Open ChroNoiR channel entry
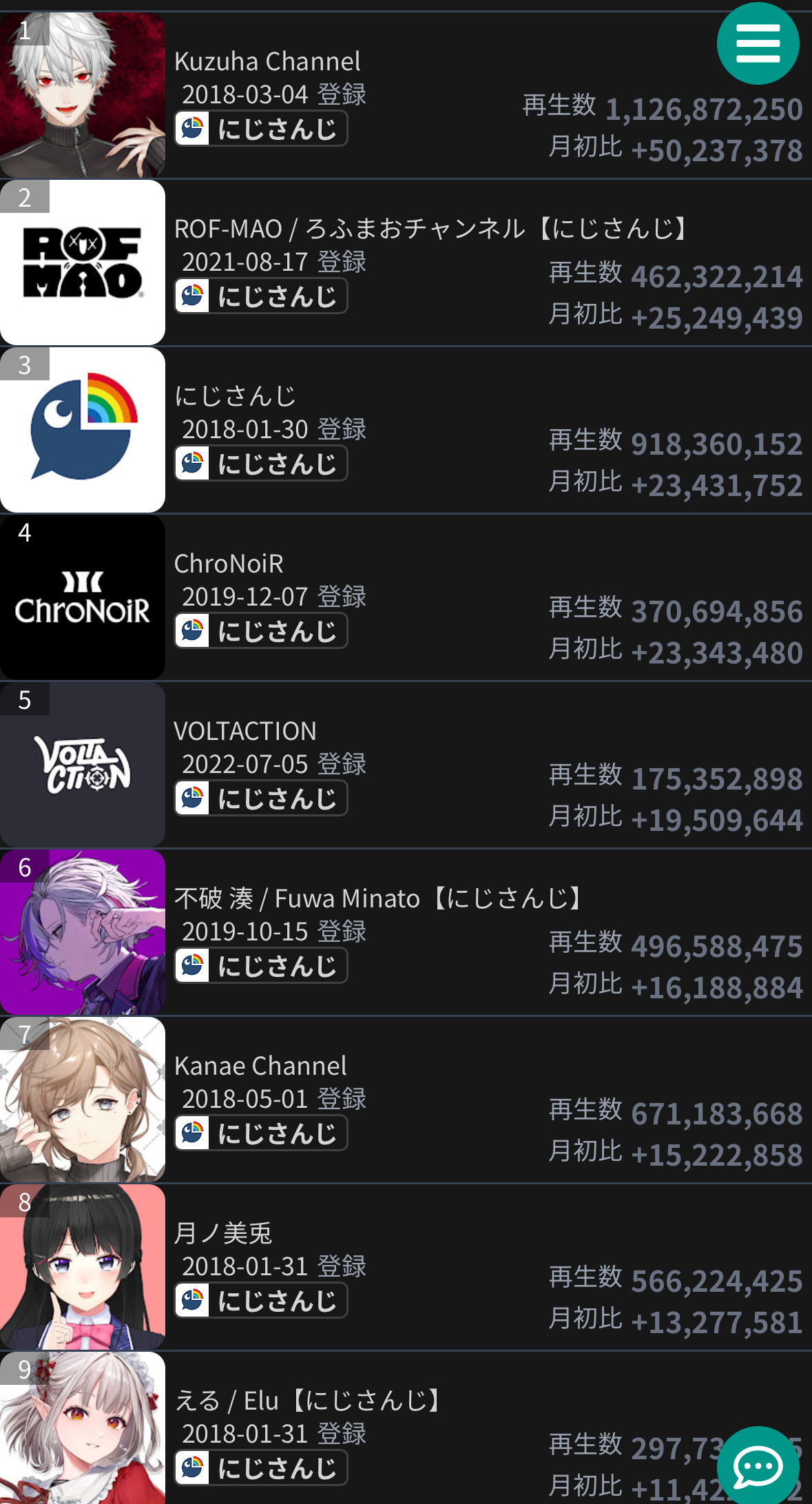Screen dimensions: 812x1504 (229, 564)
